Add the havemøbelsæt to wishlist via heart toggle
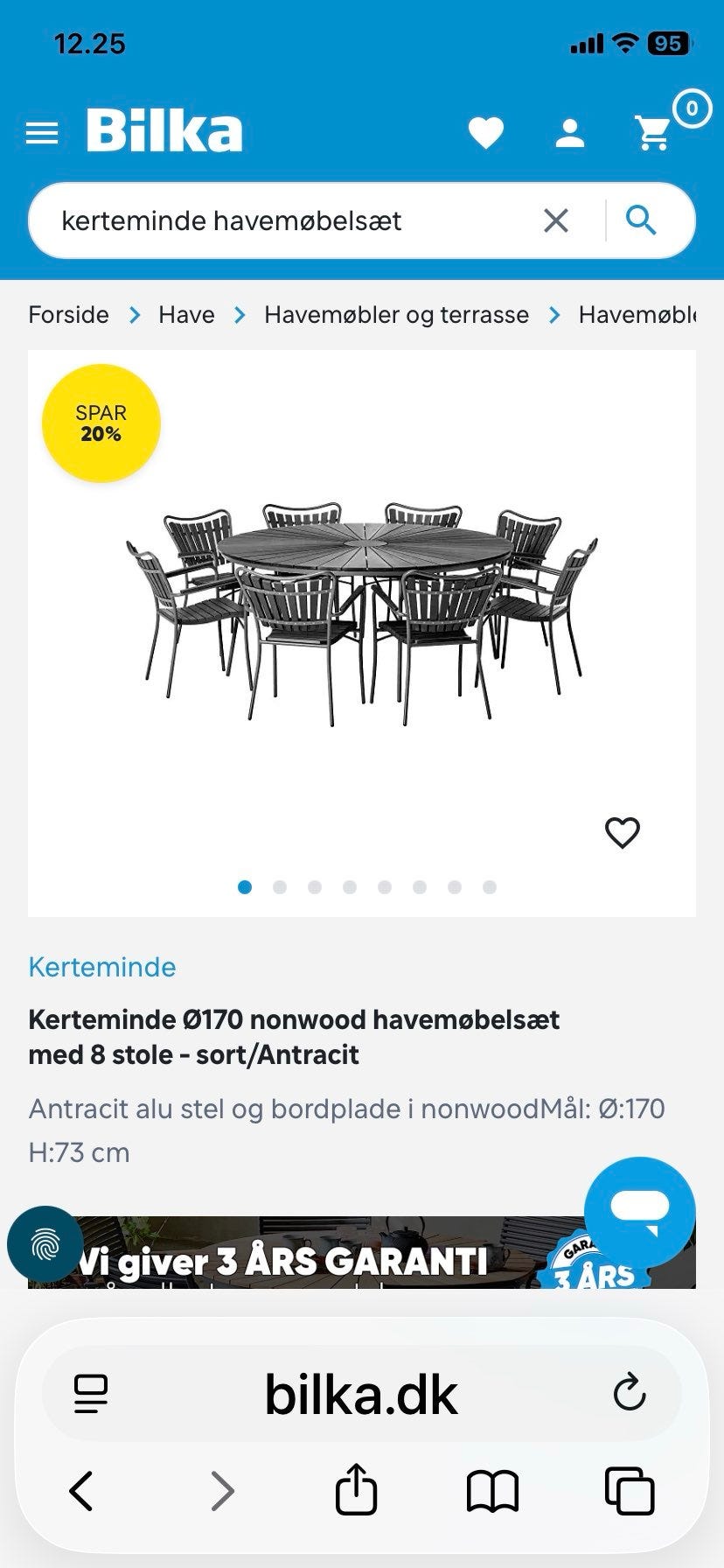The width and height of the screenshot is (724, 1568). click(623, 833)
